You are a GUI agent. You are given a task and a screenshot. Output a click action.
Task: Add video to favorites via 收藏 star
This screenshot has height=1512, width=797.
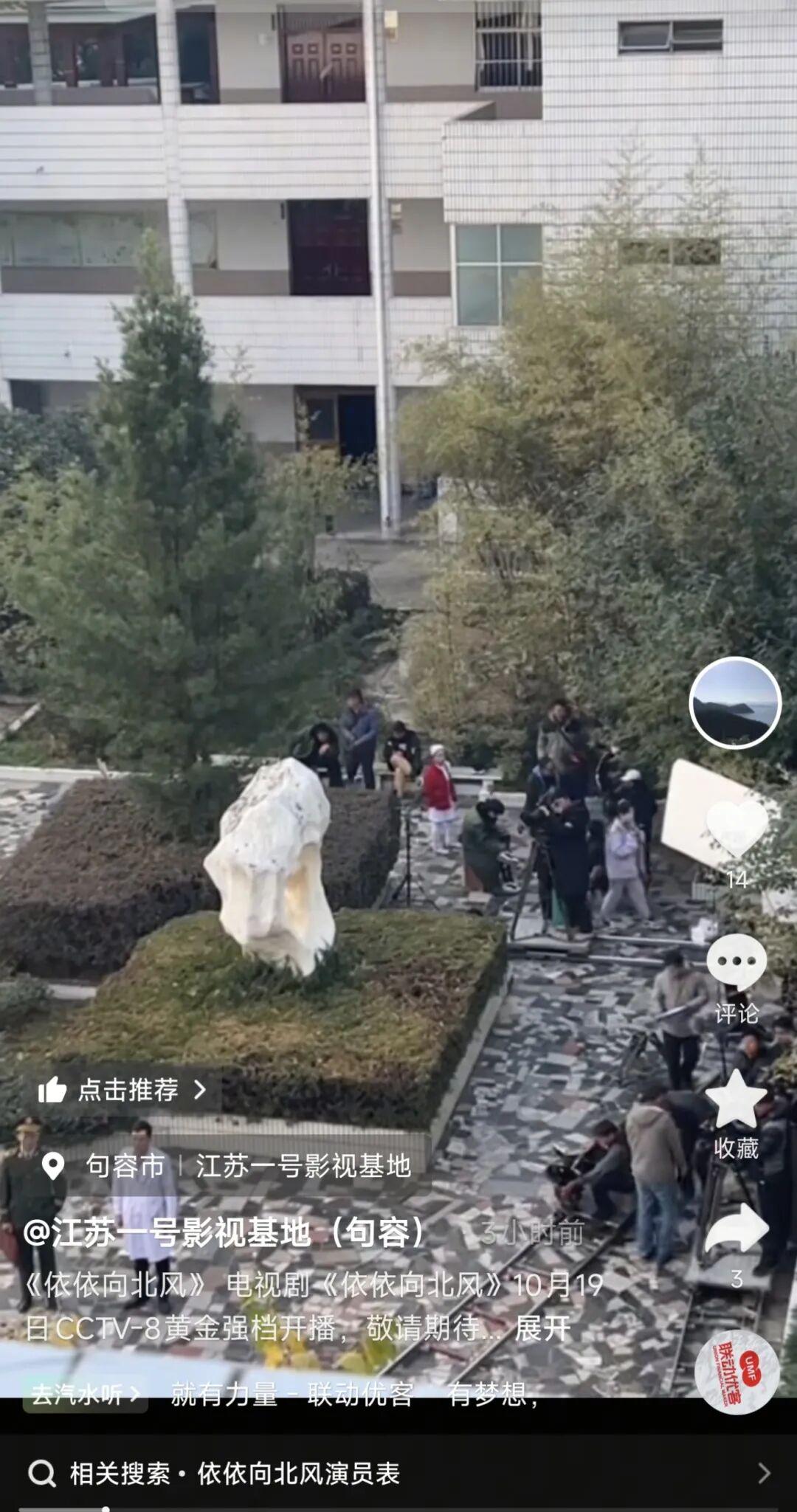coord(736,1100)
